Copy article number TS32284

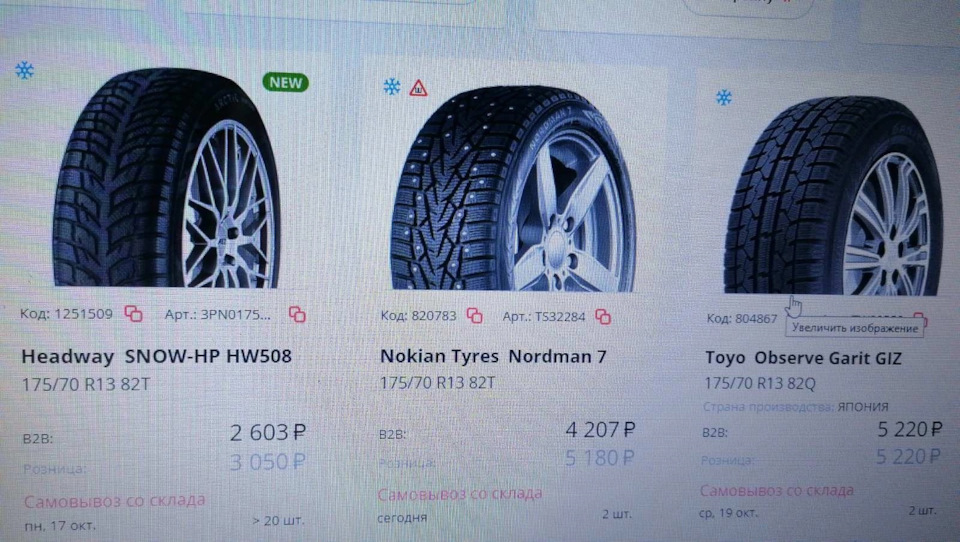click(x=602, y=317)
